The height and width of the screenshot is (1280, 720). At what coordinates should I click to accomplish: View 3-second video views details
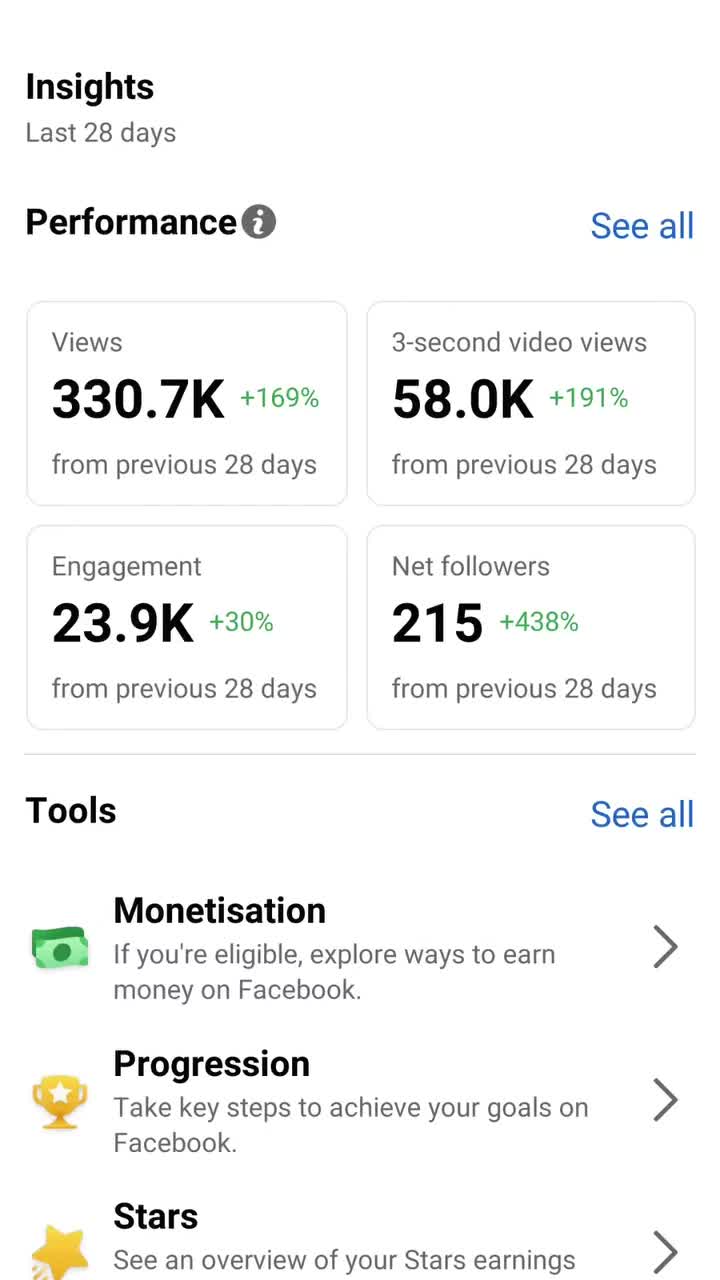click(x=530, y=403)
